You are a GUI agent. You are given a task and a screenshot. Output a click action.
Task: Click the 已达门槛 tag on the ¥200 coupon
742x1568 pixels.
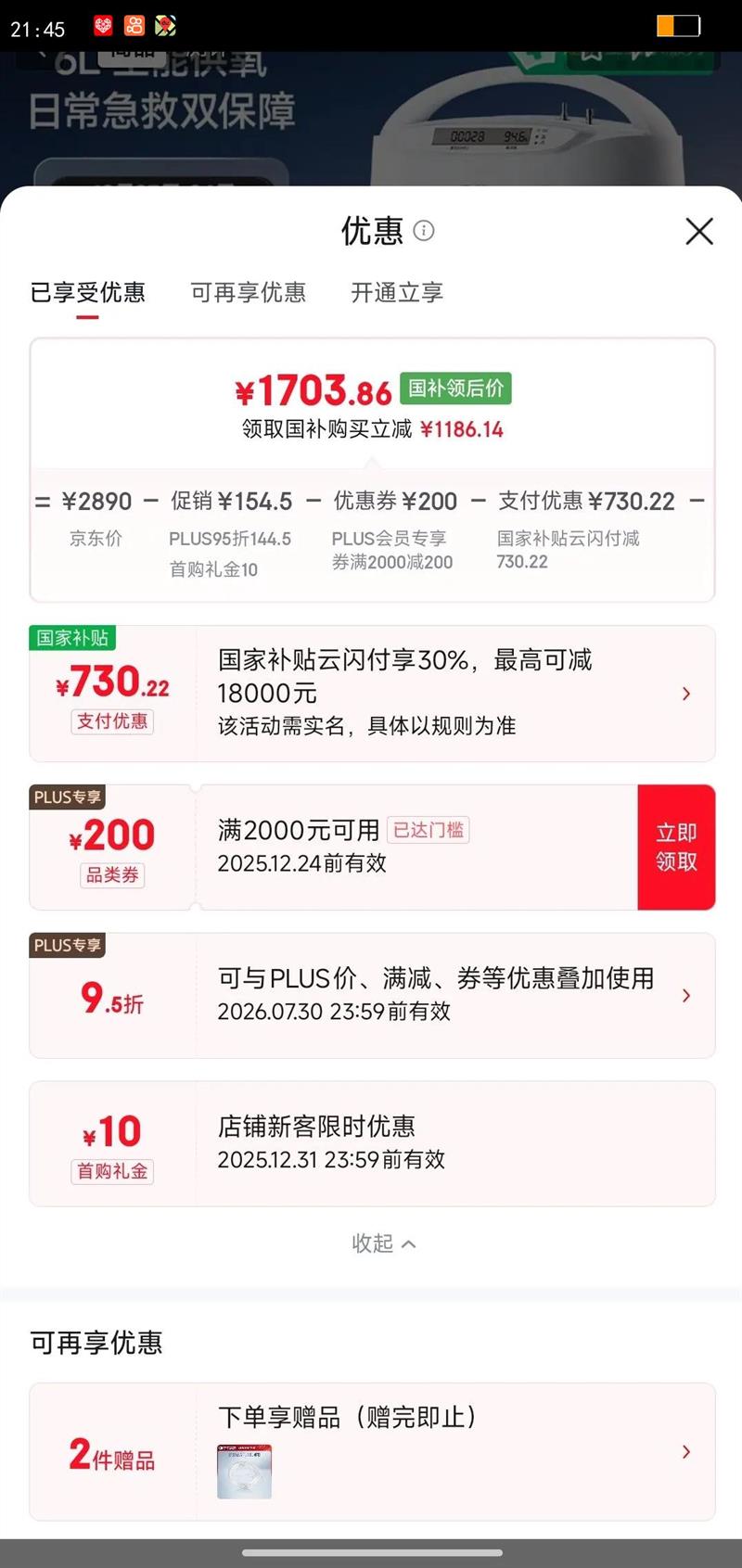pos(428,830)
